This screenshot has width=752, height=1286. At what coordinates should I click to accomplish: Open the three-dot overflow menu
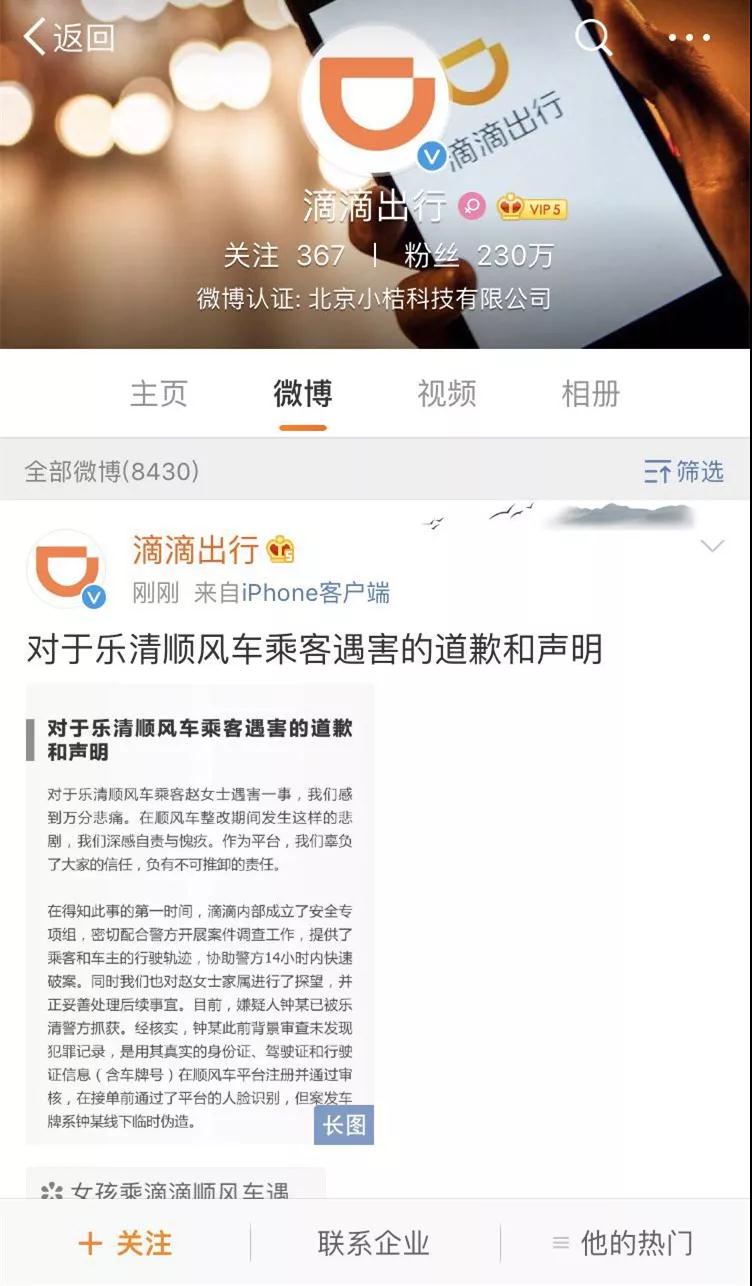[x=688, y=38]
